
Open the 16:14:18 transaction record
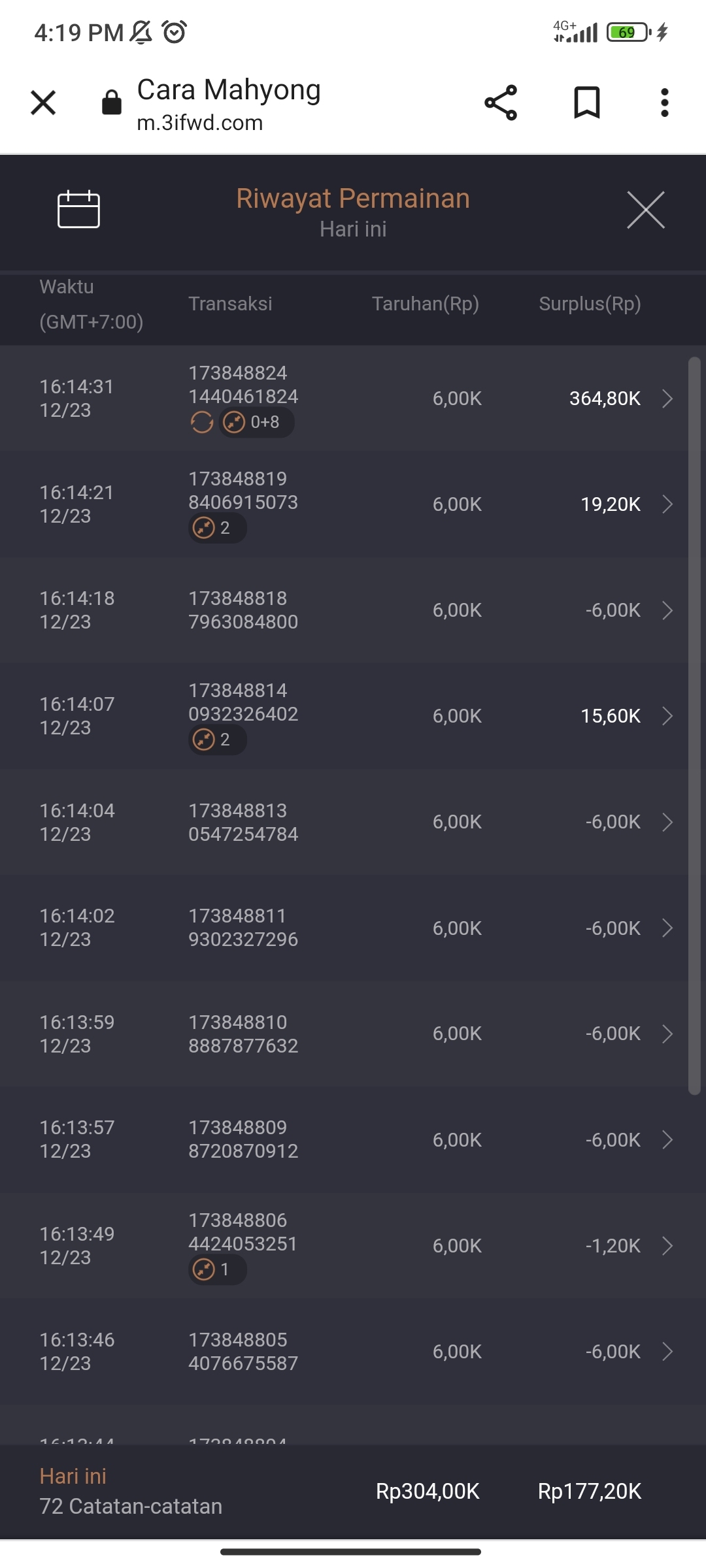667,610
